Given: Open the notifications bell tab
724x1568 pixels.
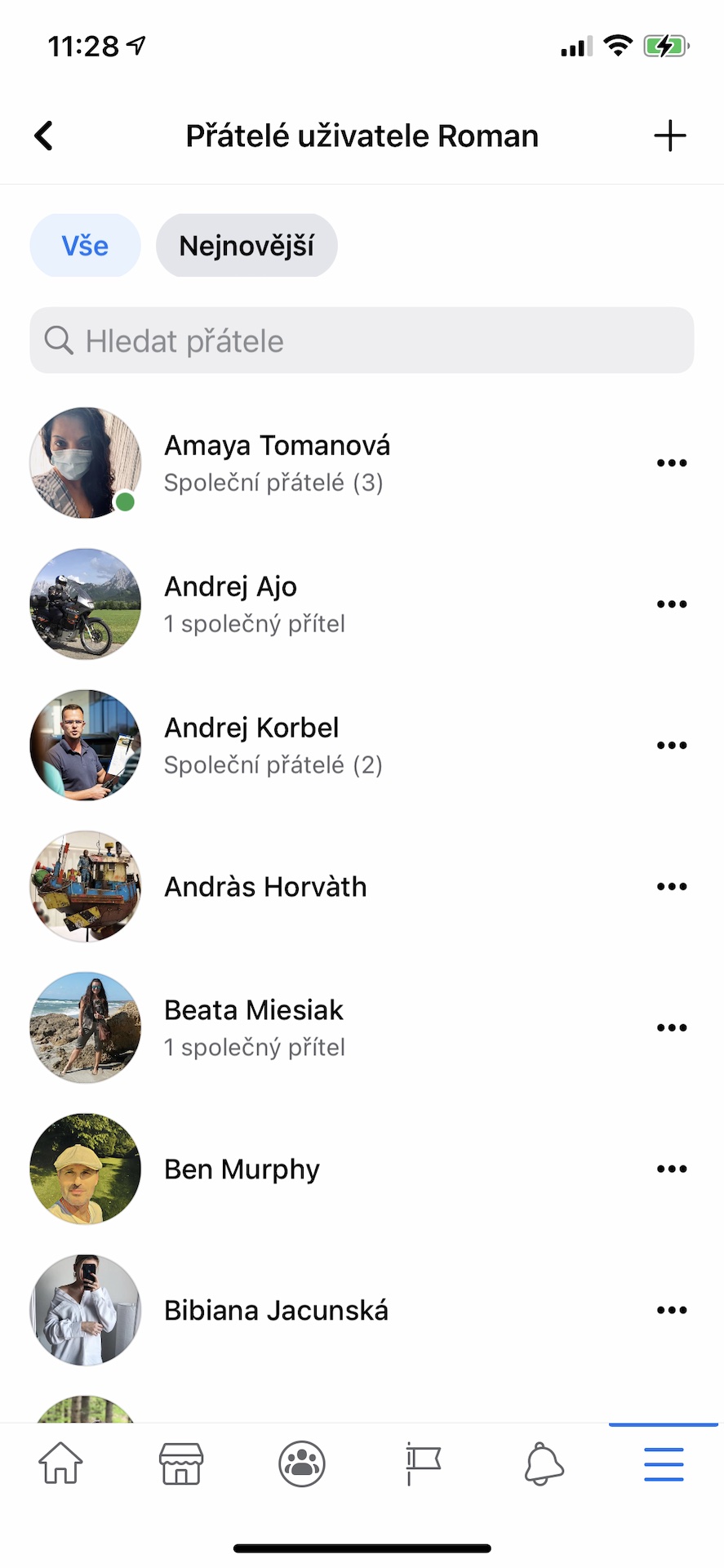Looking at the screenshot, I should tap(544, 1463).
